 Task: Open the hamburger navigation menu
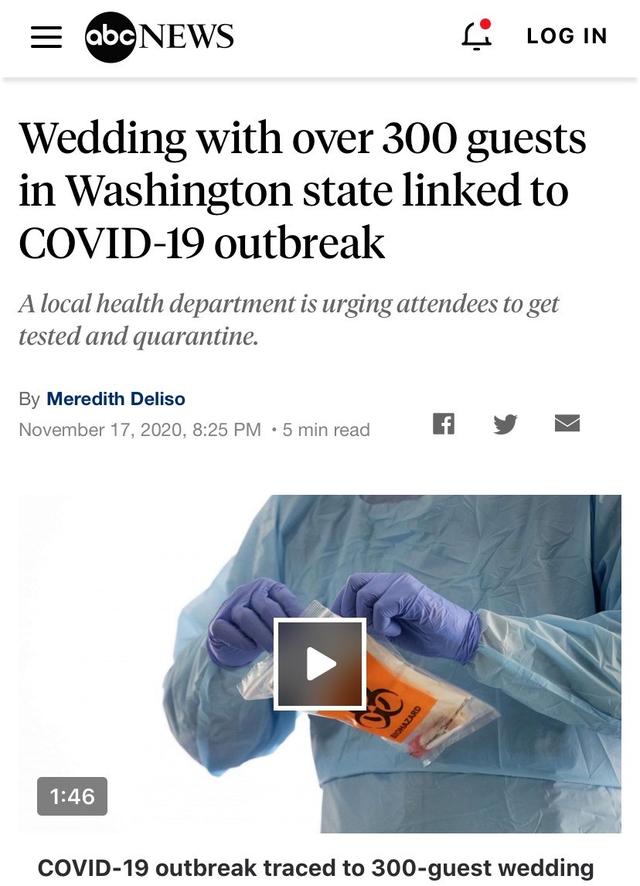click(x=46, y=37)
